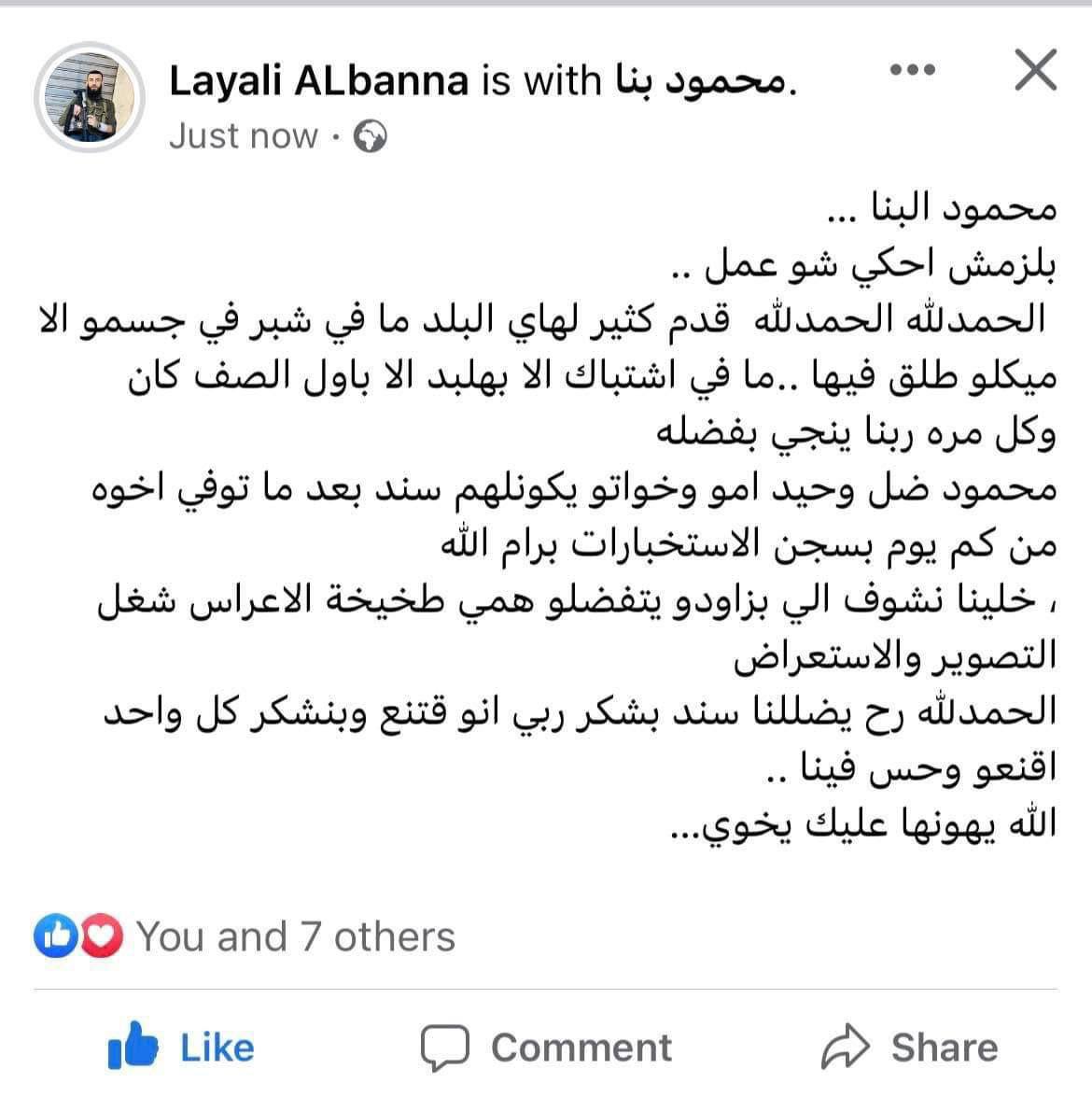
Task: Open Layali ALbanna's profile picture
Action: [x=90, y=97]
